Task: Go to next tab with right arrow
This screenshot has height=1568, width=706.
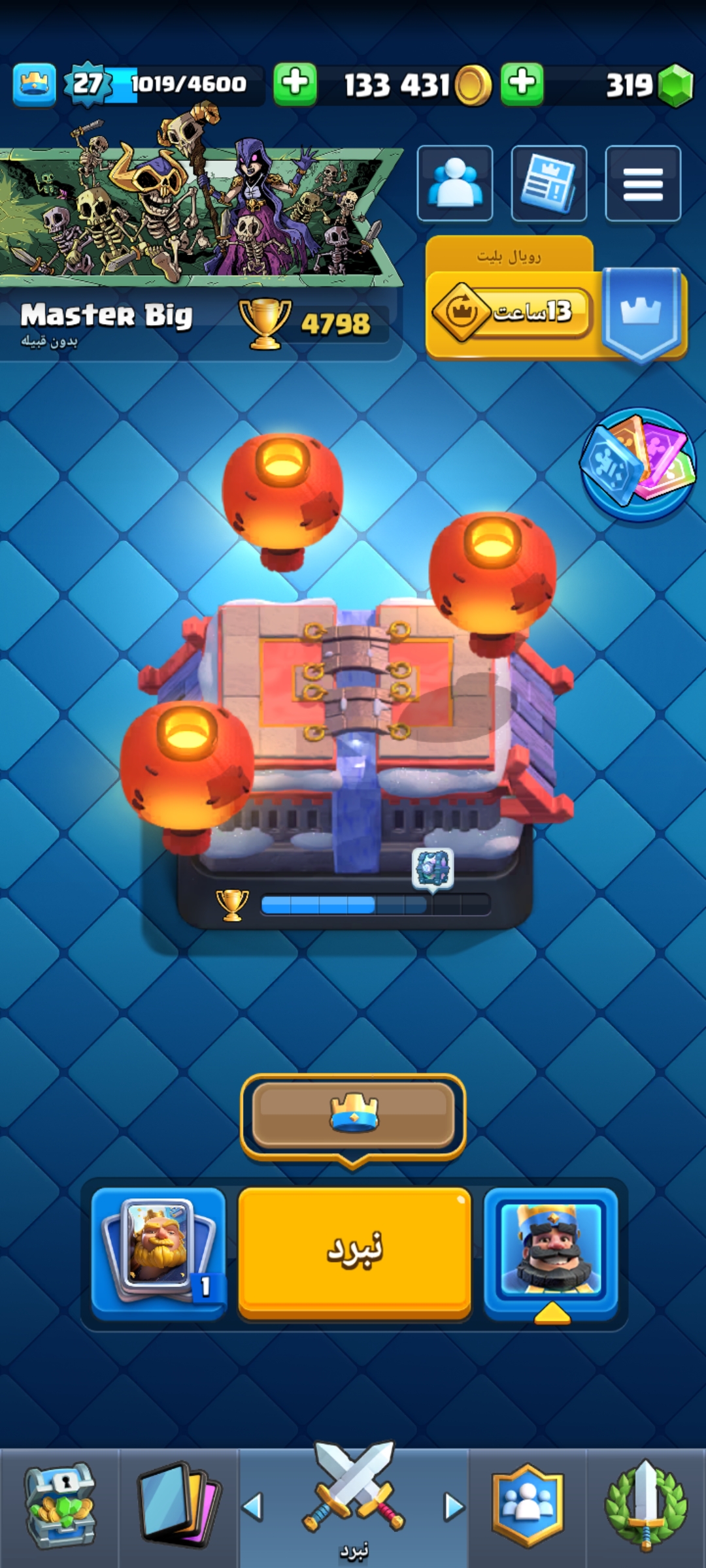Action: 454,1507
